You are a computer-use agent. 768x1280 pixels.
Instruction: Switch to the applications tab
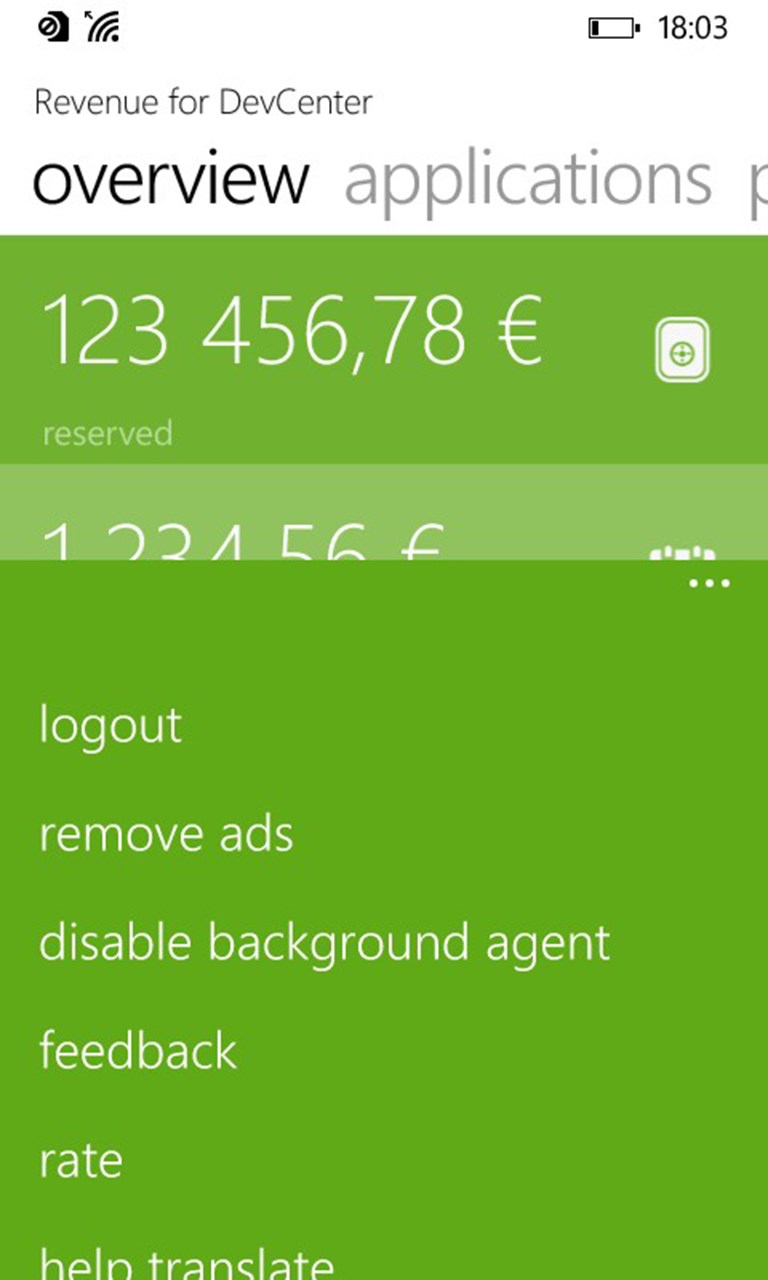(528, 180)
